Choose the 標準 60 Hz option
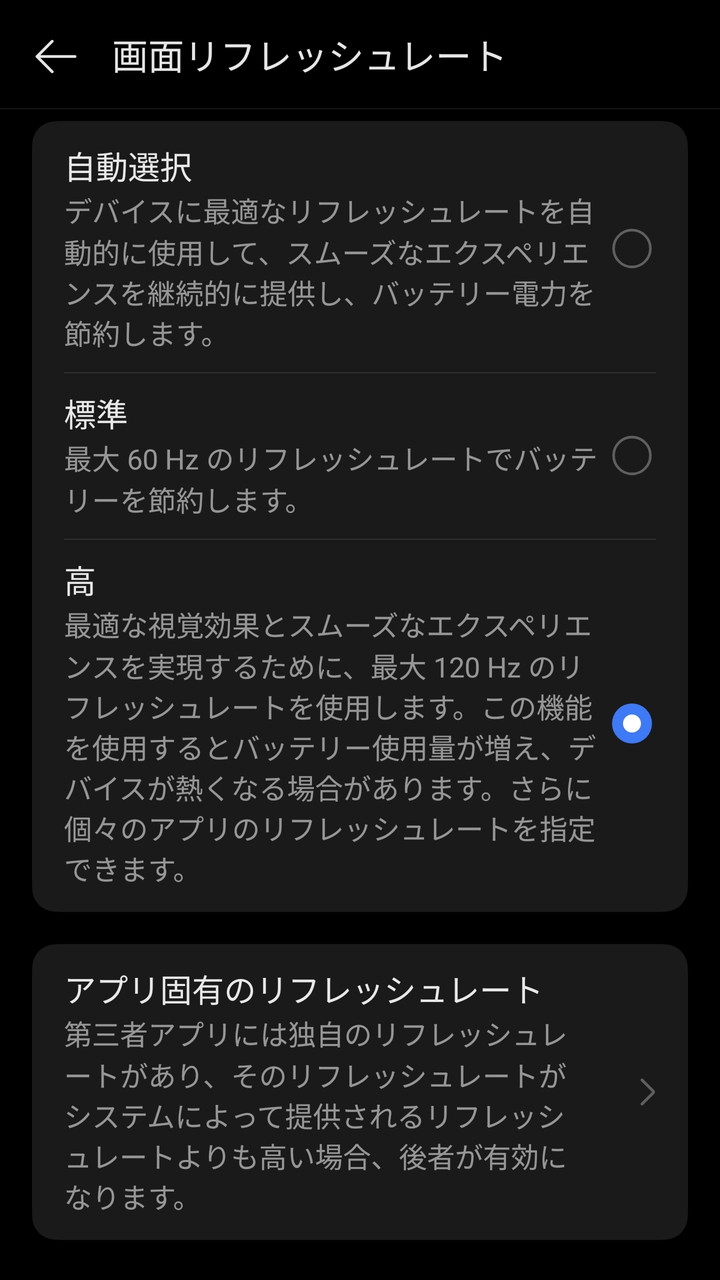720x1280 pixels. 631,456
